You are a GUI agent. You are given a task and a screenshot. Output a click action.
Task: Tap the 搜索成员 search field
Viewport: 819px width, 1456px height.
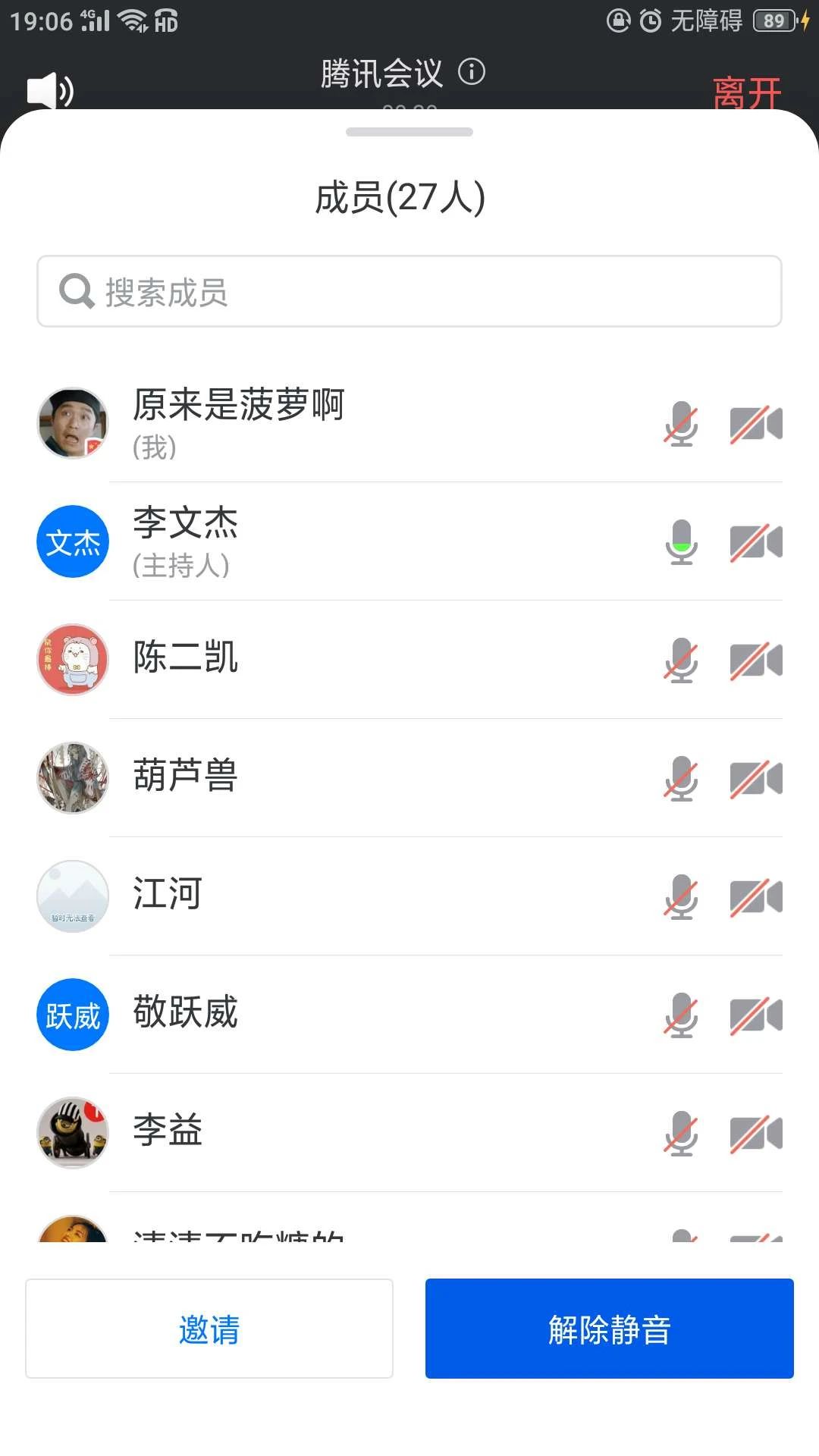[409, 292]
